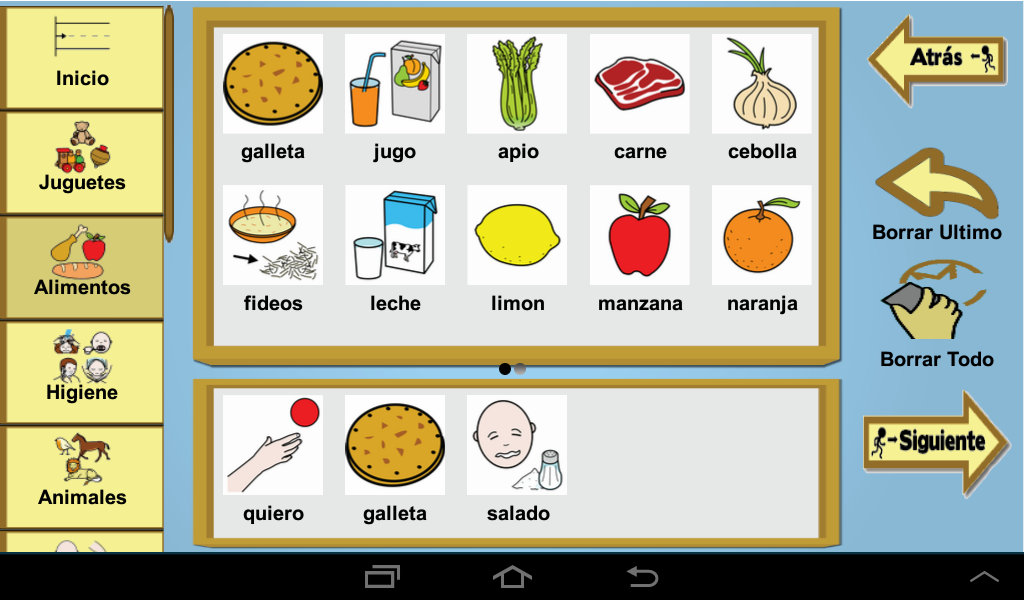1024x600 pixels.
Task: Add fideos to the sentence
Action: pos(273,248)
